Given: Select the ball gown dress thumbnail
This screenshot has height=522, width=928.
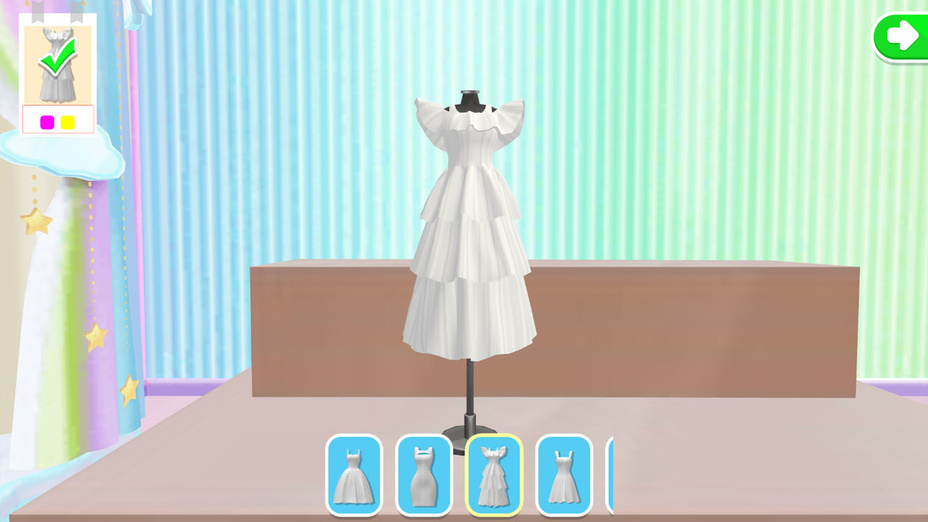Looking at the screenshot, I should pos(354,475).
